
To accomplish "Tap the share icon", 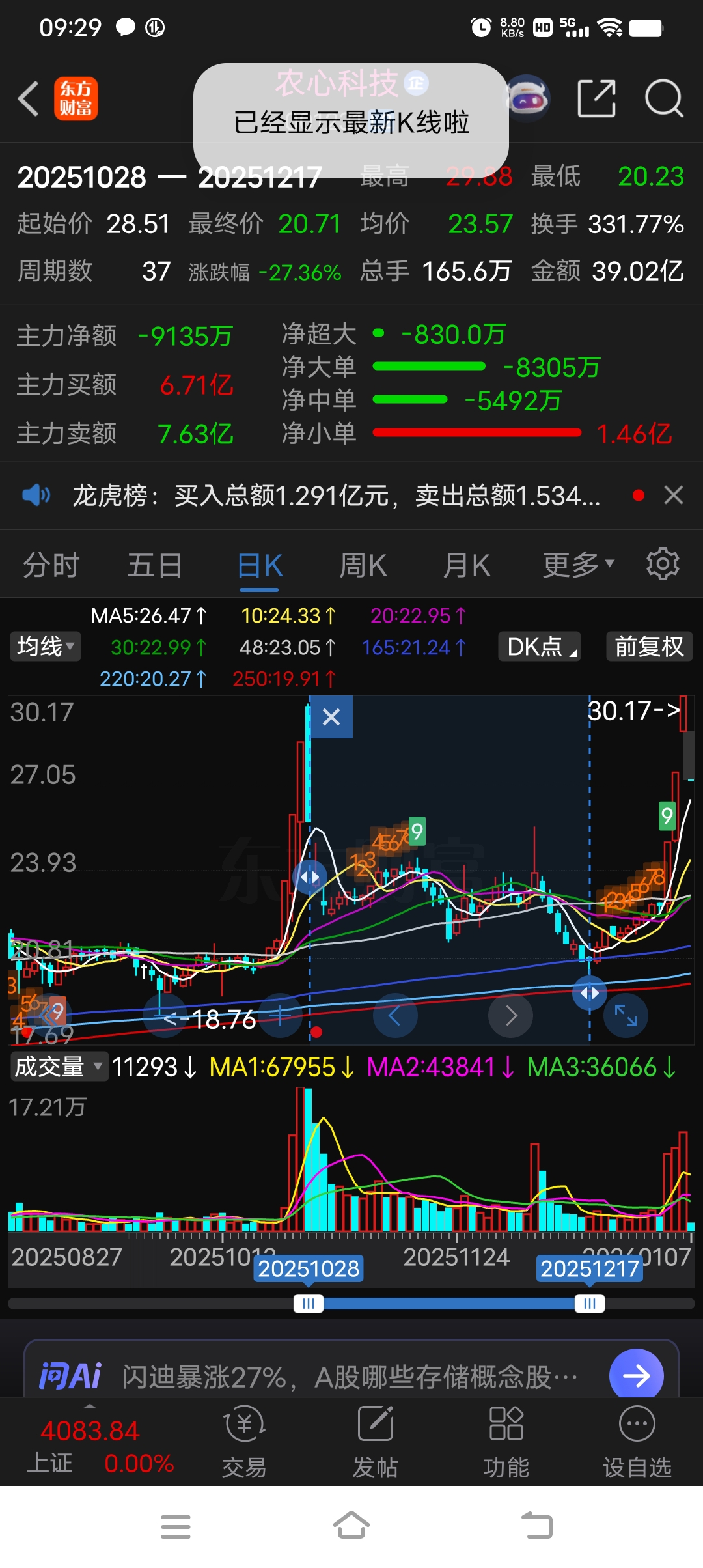I will click(596, 98).
